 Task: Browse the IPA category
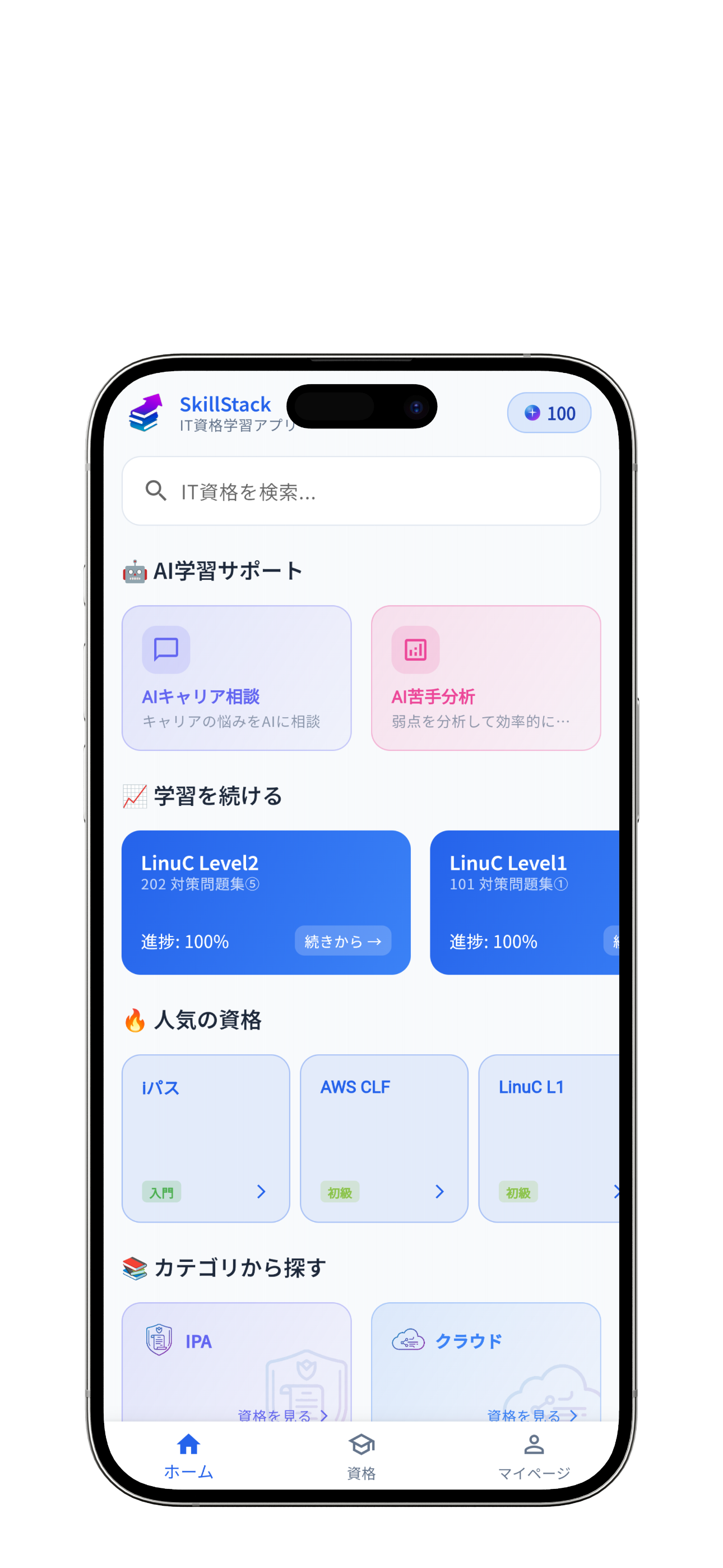(x=236, y=1363)
